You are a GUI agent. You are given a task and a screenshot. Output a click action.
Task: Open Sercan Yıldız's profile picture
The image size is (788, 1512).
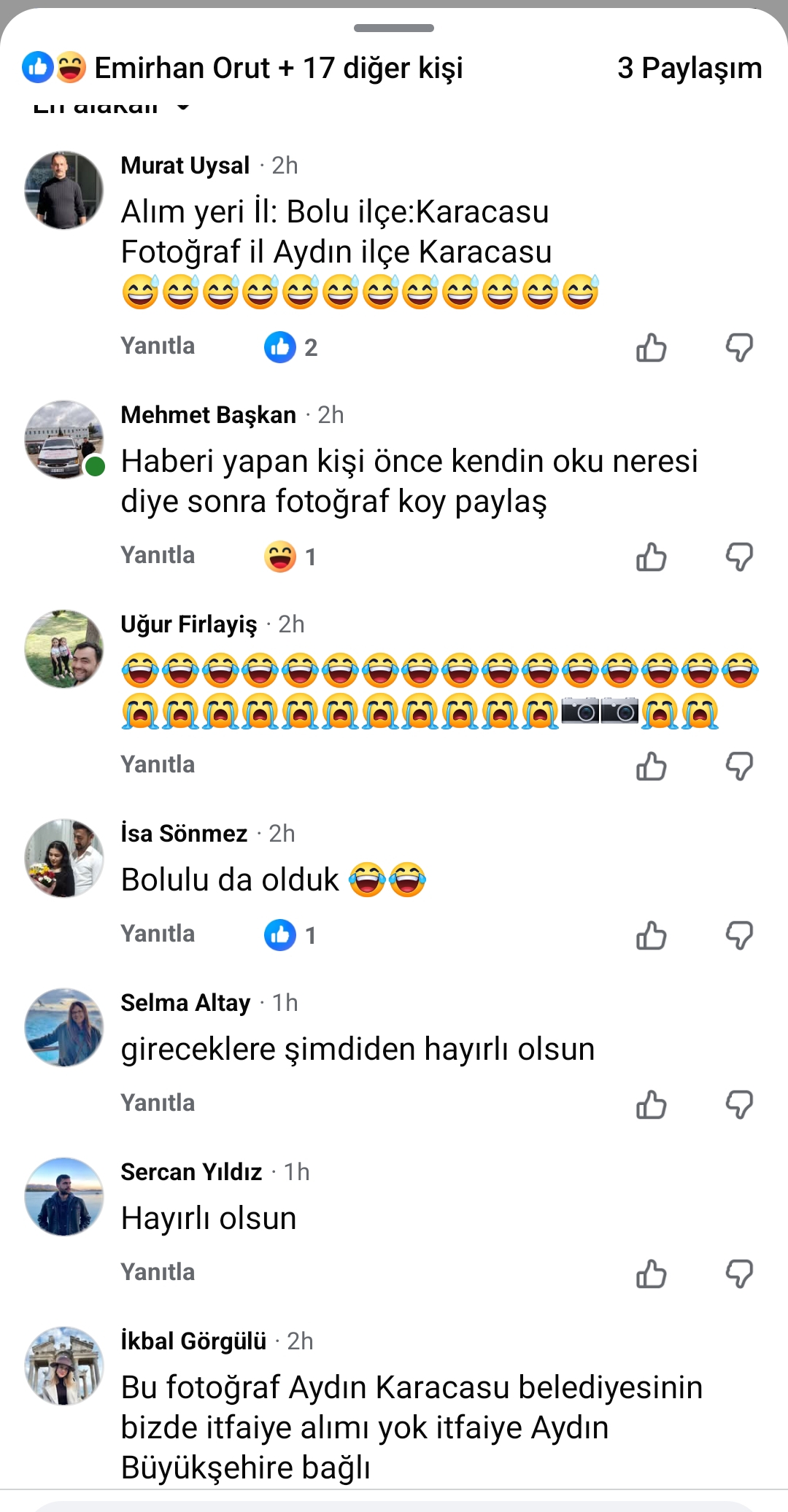(x=63, y=1197)
